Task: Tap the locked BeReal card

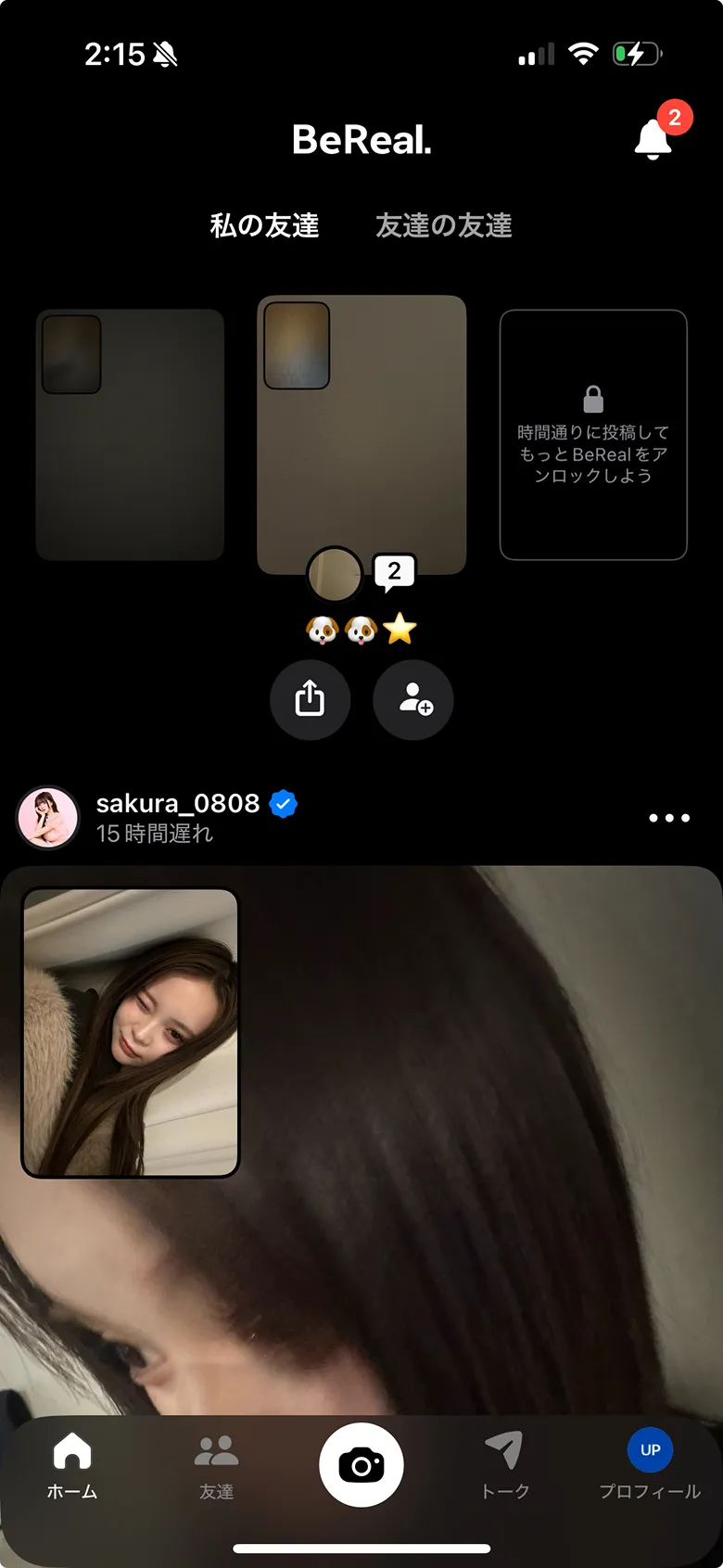Action: [593, 434]
